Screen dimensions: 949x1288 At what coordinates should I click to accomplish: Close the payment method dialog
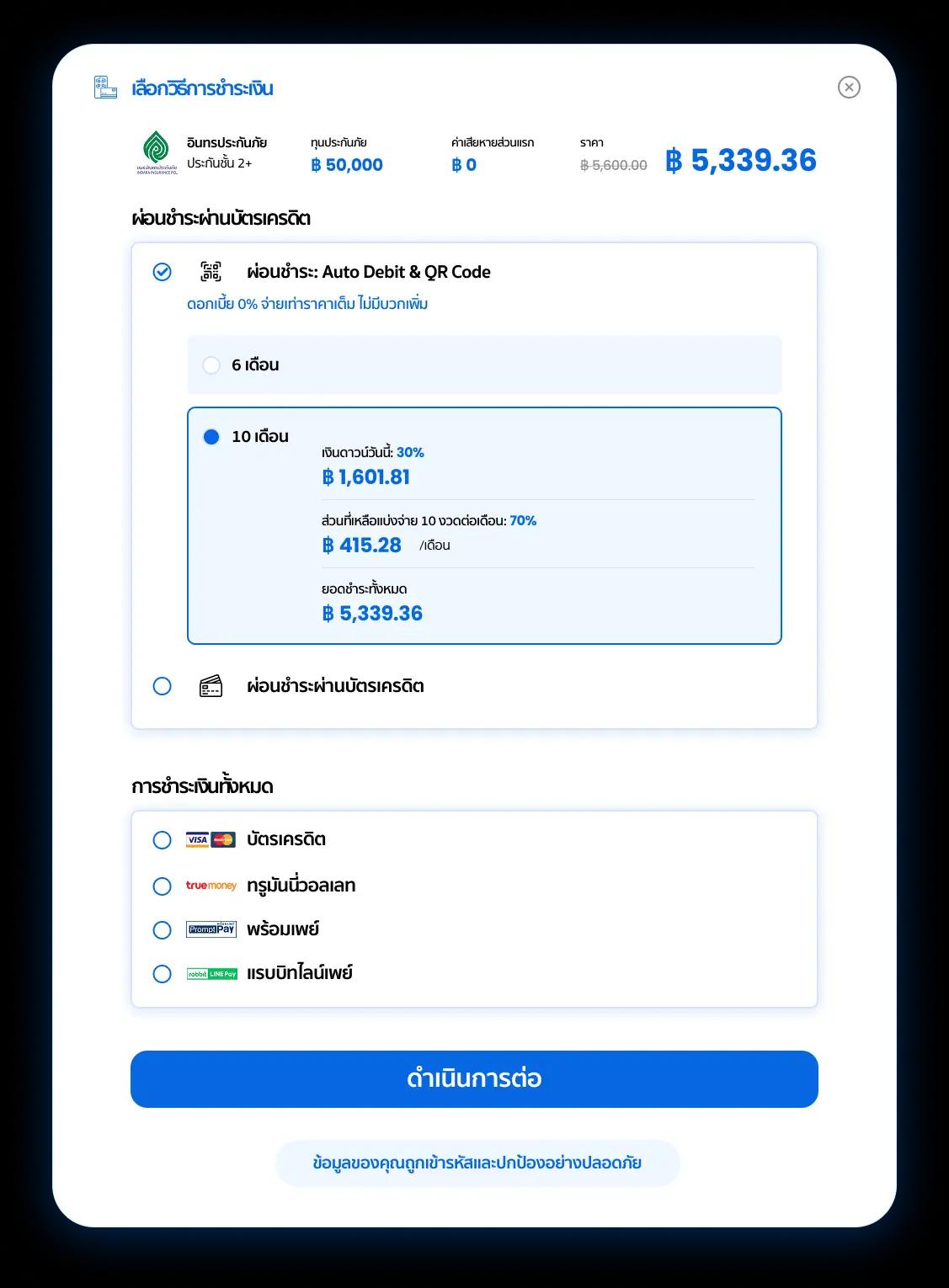point(849,87)
